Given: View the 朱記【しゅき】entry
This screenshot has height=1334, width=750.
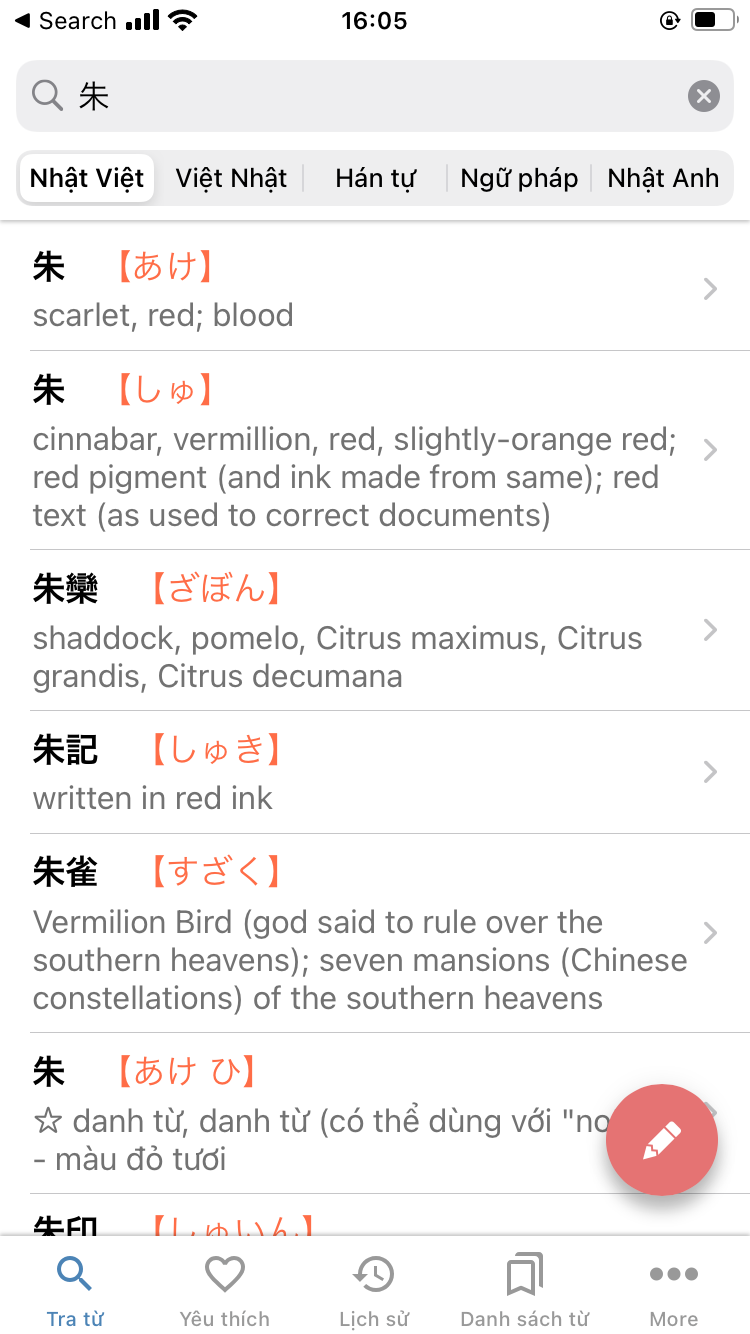Looking at the screenshot, I should click(x=375, y=772).
